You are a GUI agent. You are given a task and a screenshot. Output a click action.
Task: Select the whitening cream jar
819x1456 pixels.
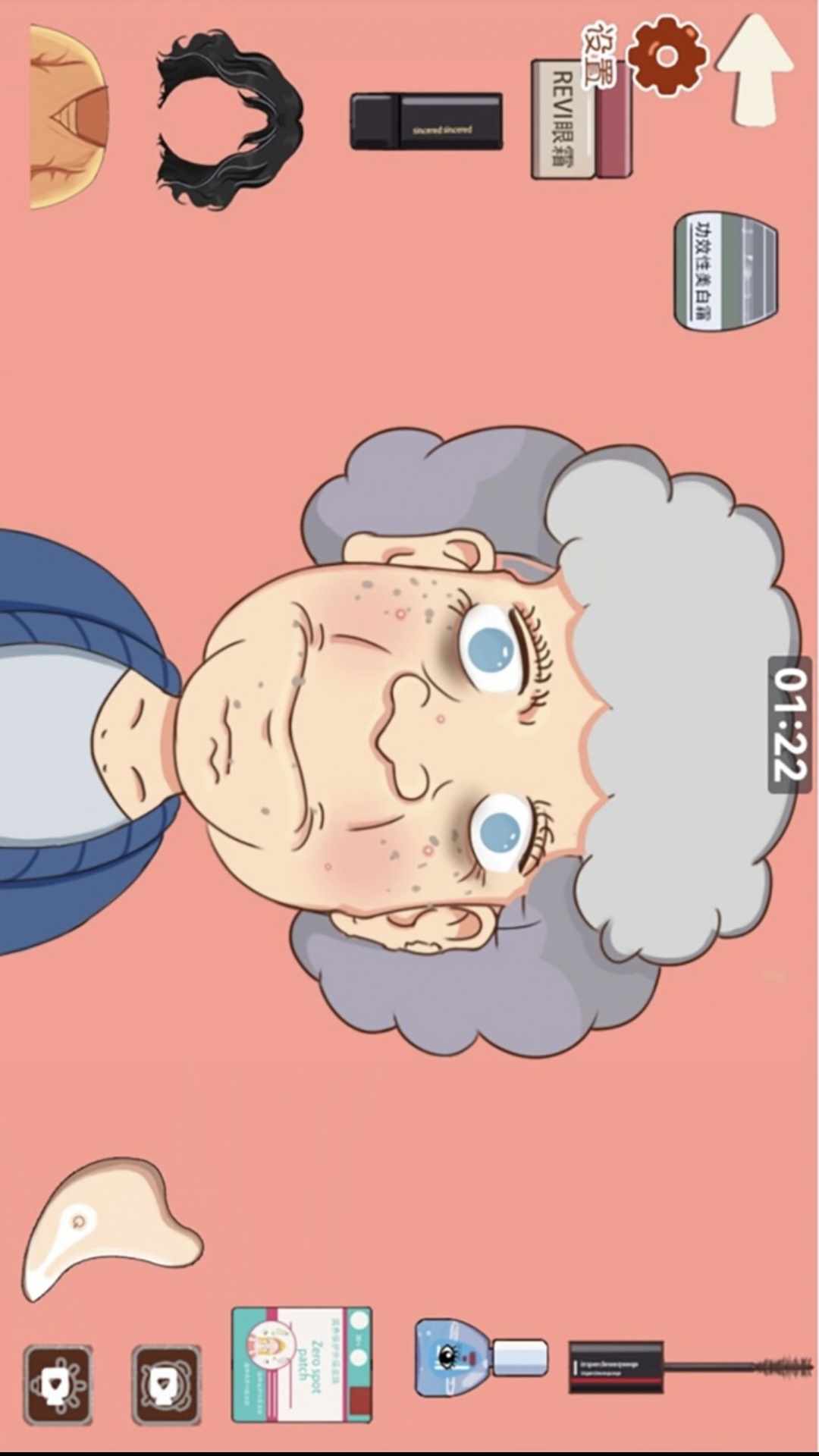point(726,271)
